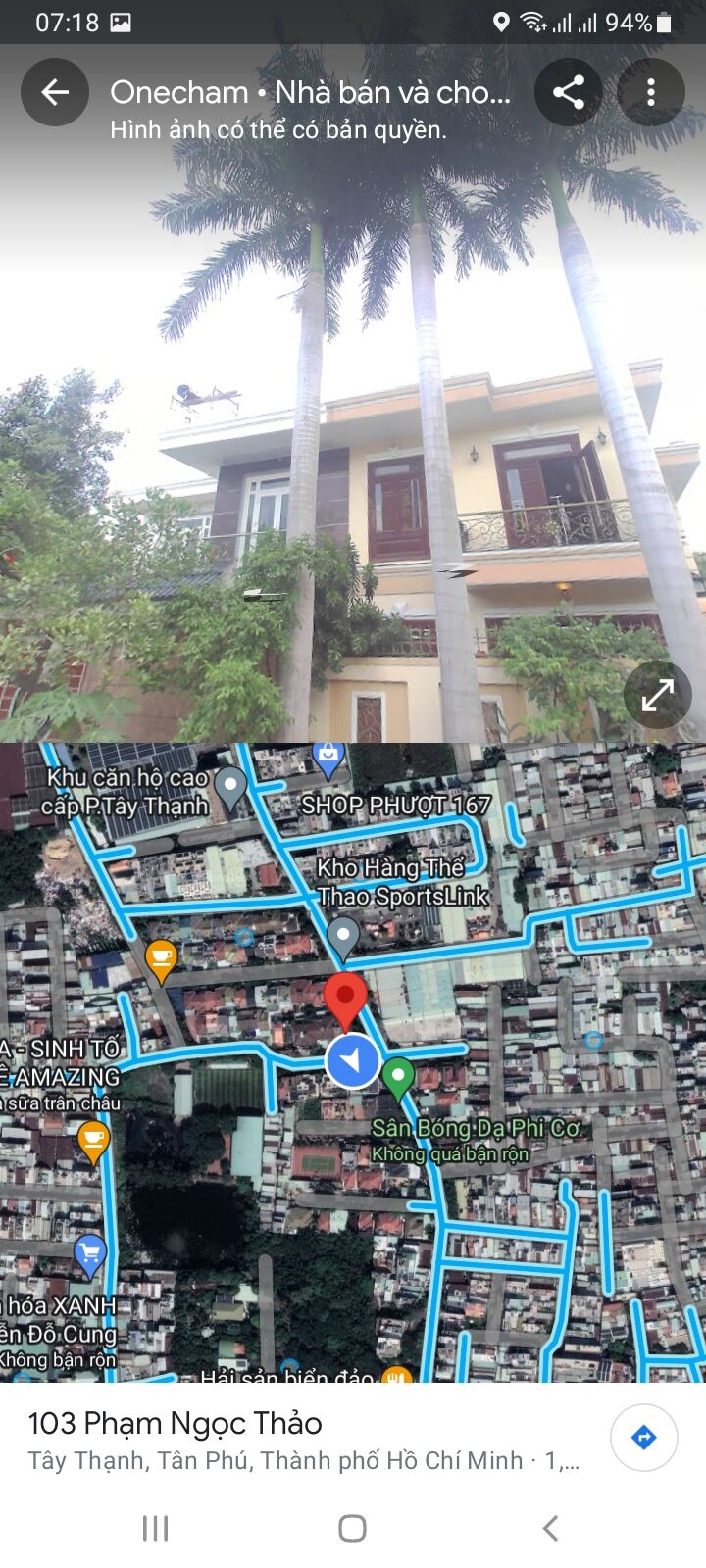Select the Sân Bóng Dạ Phi Cơ pin
This screenshot has width=706, height=1568.
coord(398,1076)
